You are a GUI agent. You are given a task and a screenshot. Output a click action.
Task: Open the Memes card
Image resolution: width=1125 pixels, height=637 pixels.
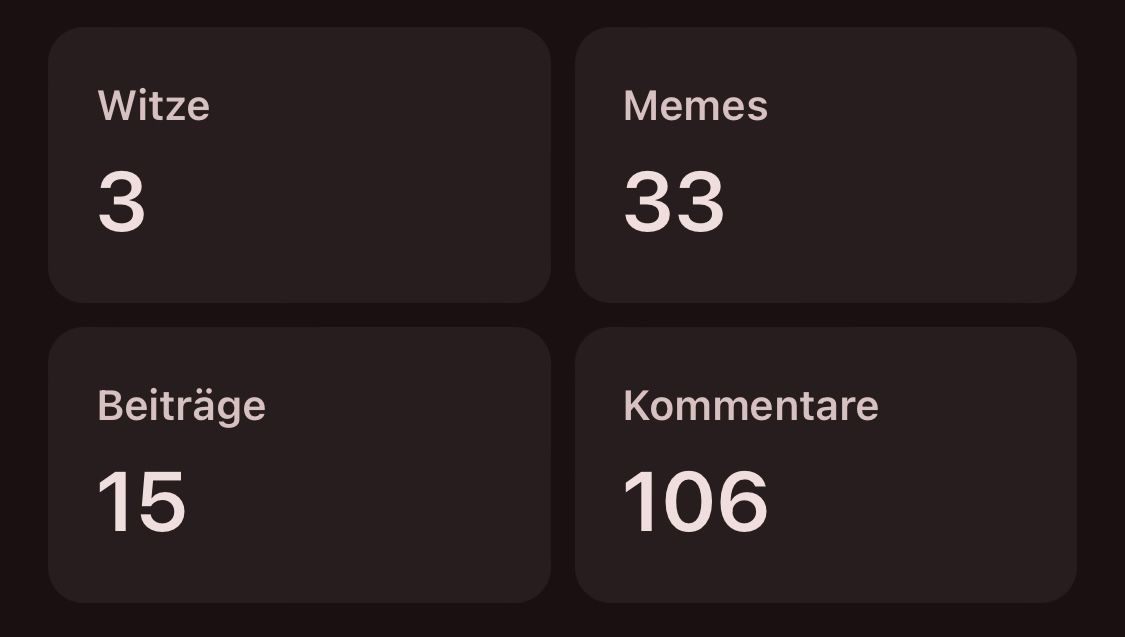(825, 165)
